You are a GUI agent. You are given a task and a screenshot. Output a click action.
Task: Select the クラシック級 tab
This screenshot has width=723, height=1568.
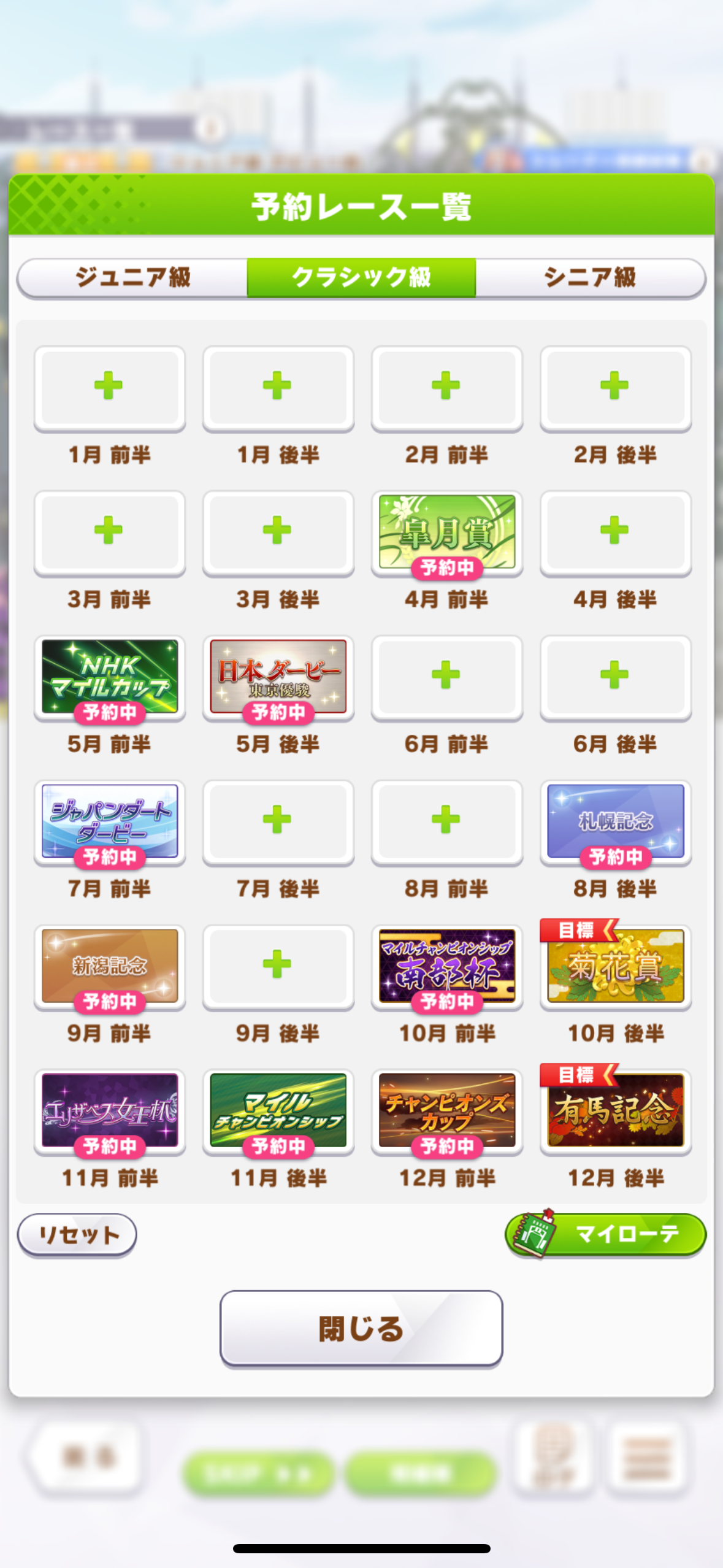point(361,278)
